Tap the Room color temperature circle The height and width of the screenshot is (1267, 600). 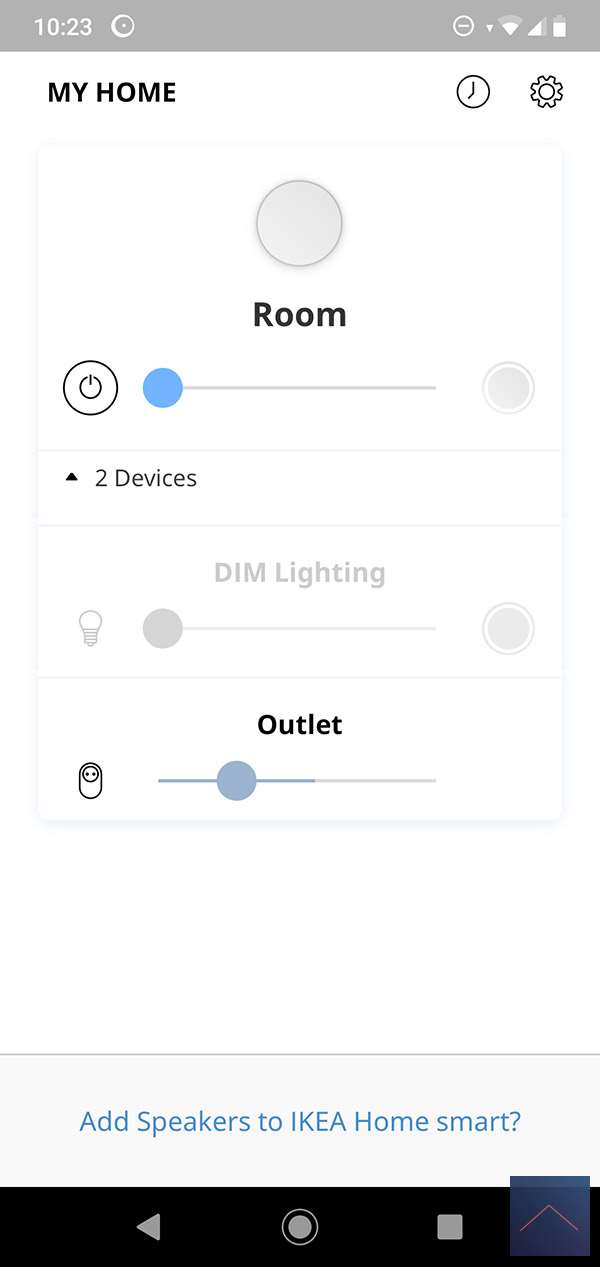(508, 388)
